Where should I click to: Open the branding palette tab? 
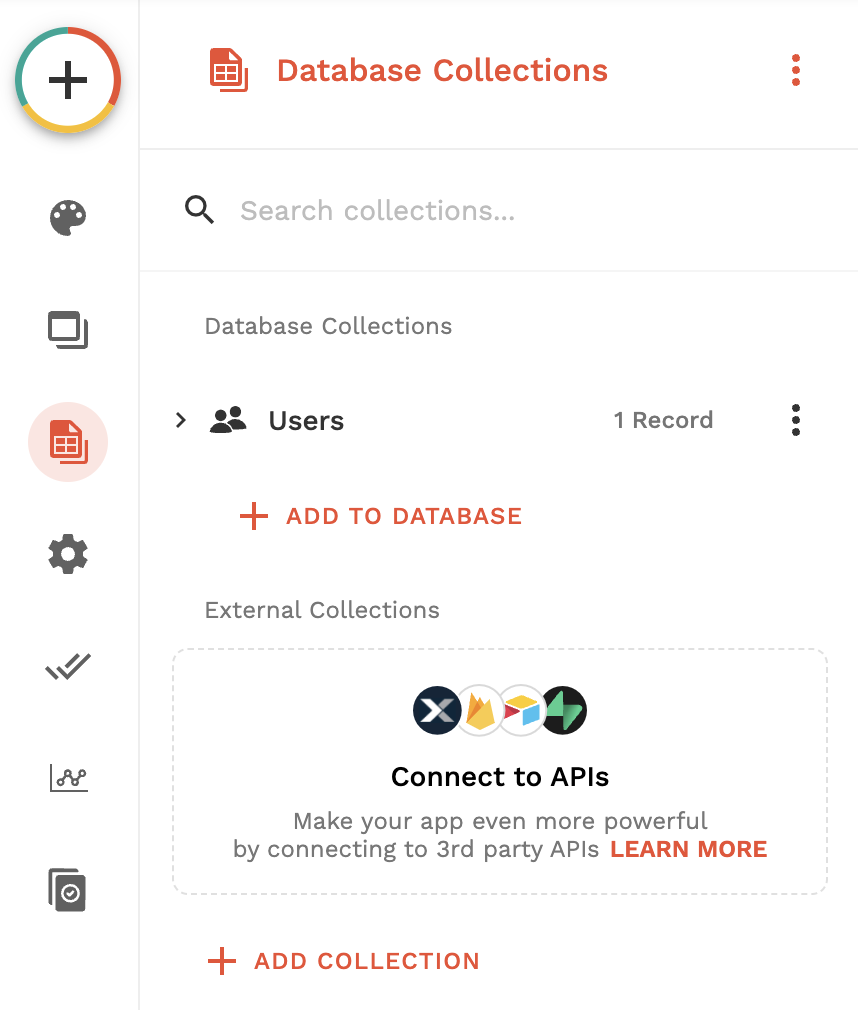click(68, 217)
